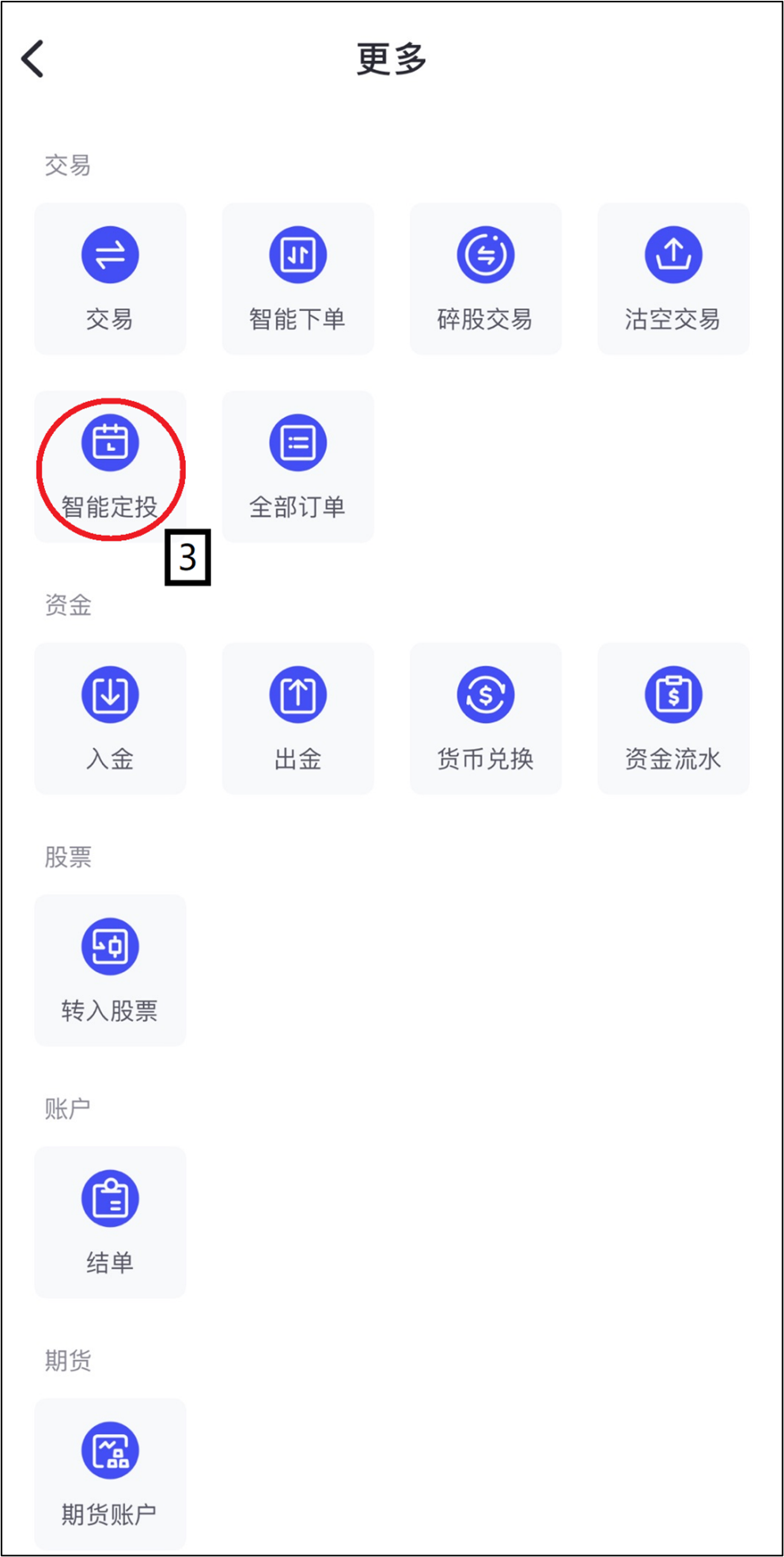
Task: Open 入金 to deposit funds
Action: (110, 718)
